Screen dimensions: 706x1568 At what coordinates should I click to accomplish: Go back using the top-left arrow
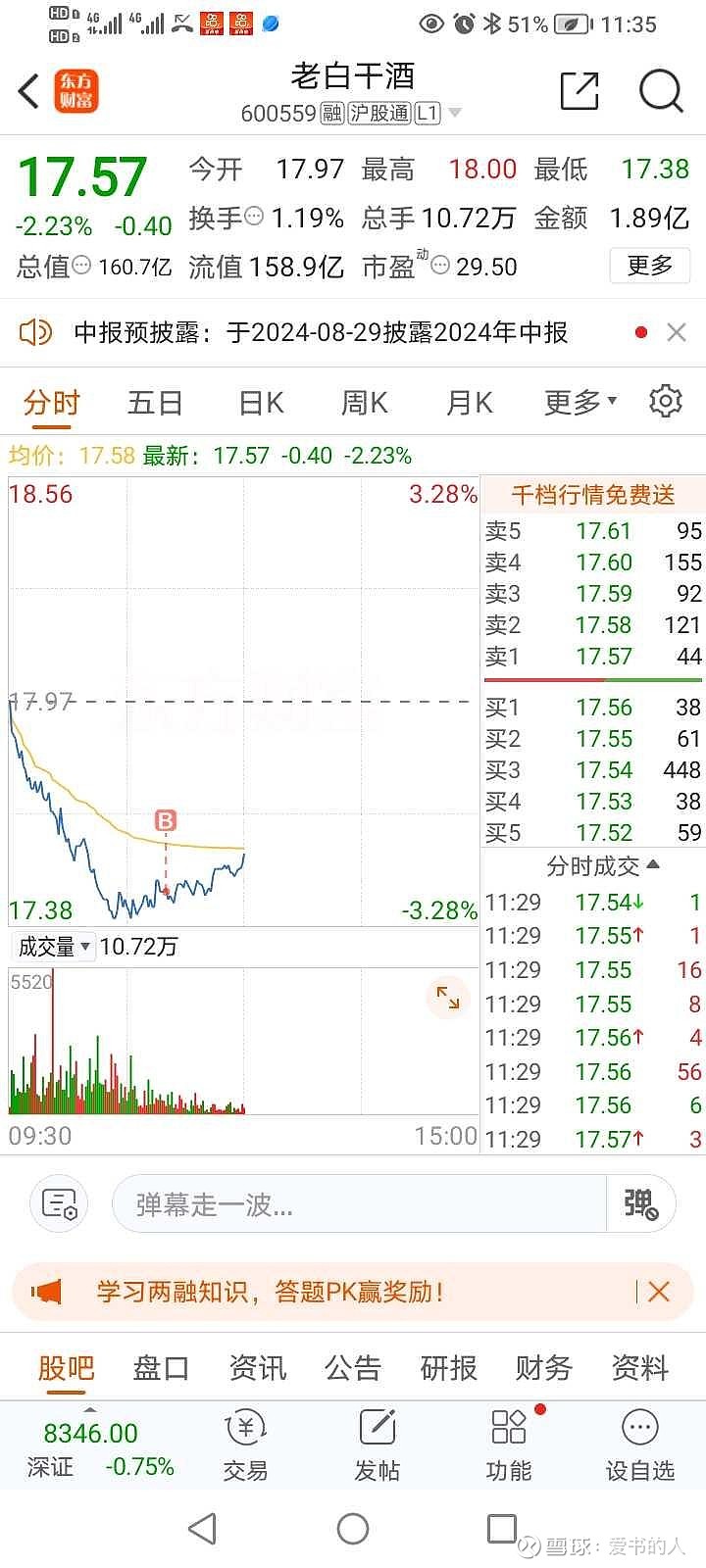[x=28, y=91]
